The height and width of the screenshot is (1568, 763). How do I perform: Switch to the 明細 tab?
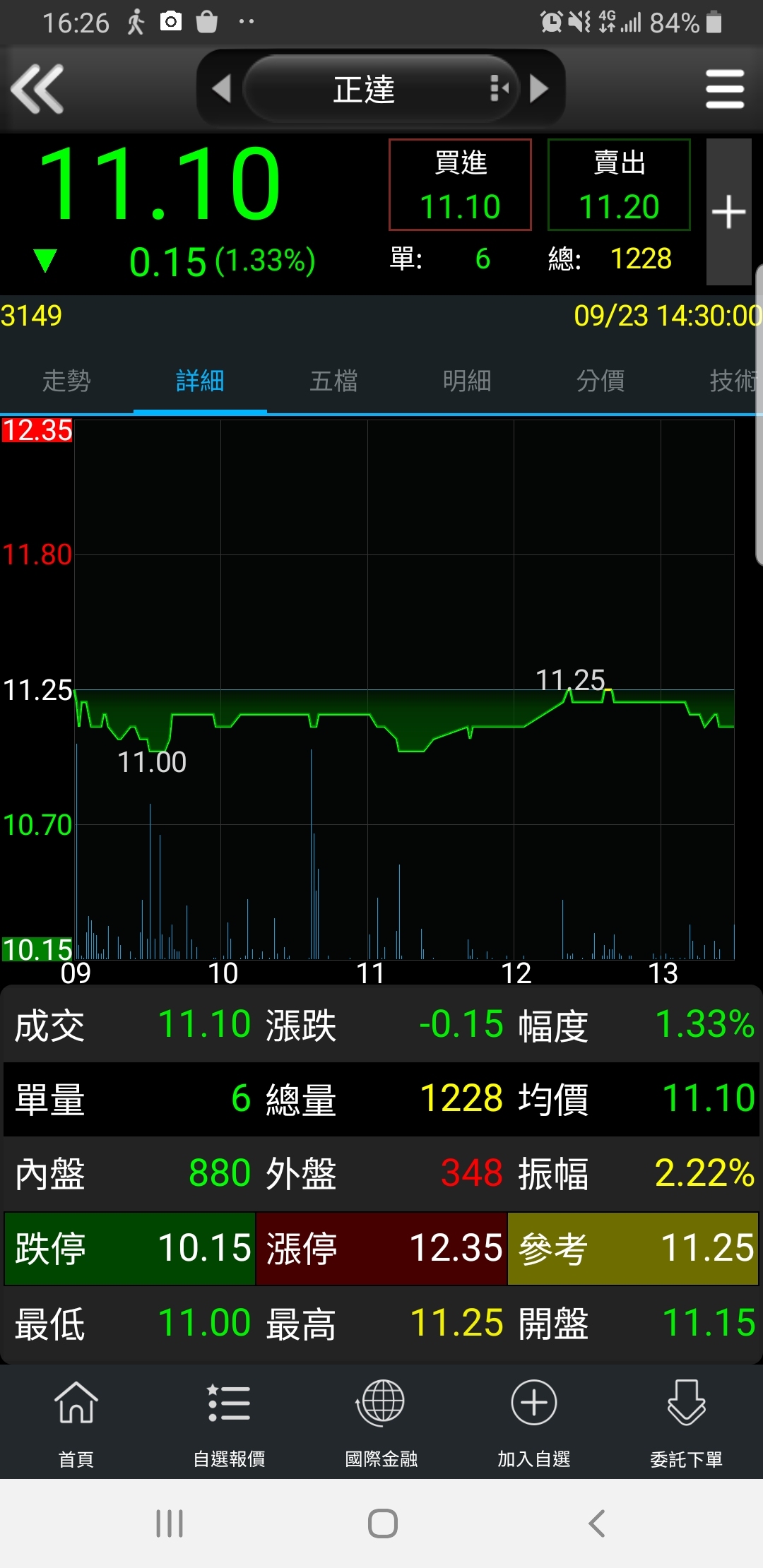coord(467,381)
